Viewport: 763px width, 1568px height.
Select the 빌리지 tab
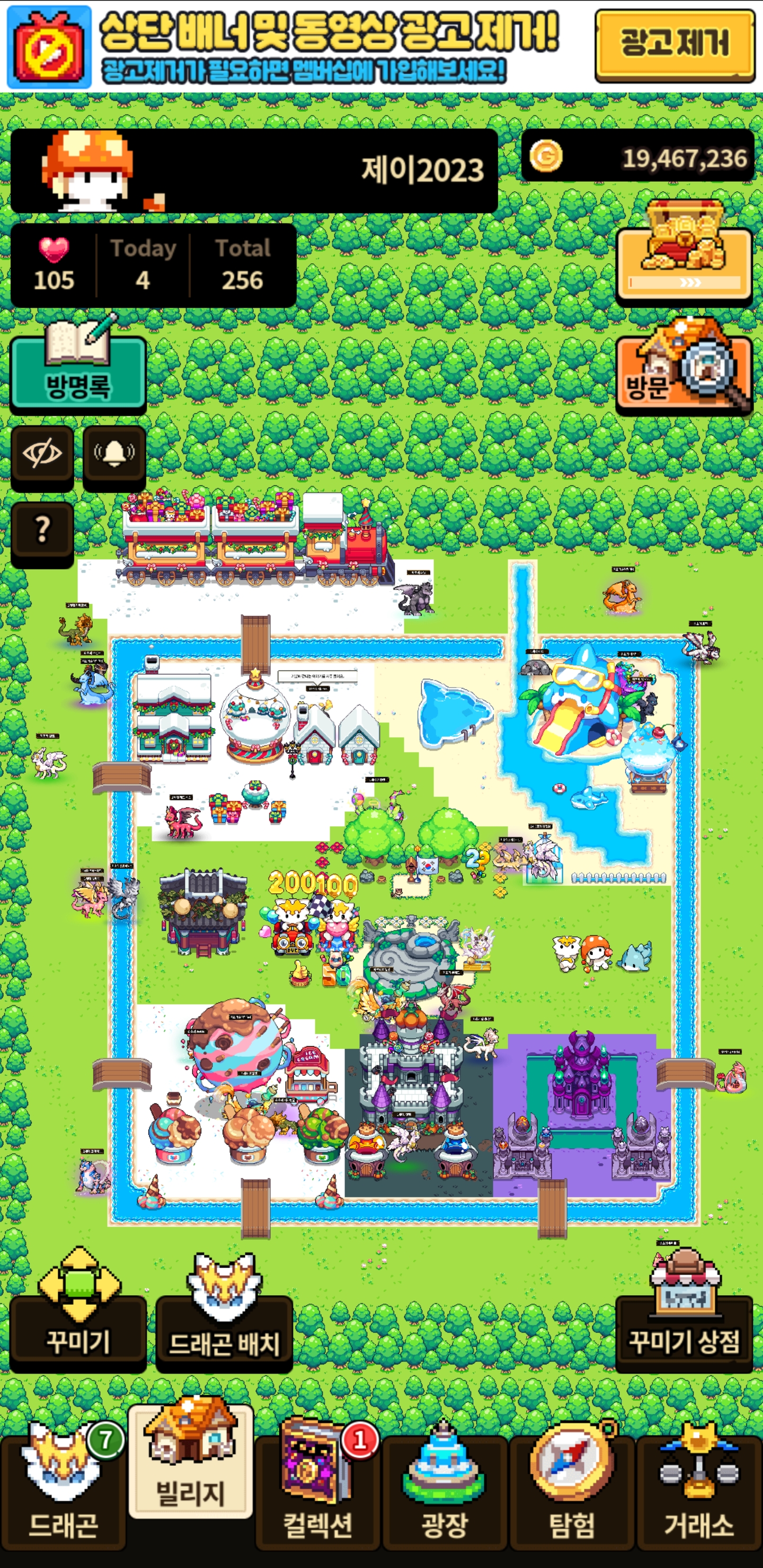click(191, 1464)
